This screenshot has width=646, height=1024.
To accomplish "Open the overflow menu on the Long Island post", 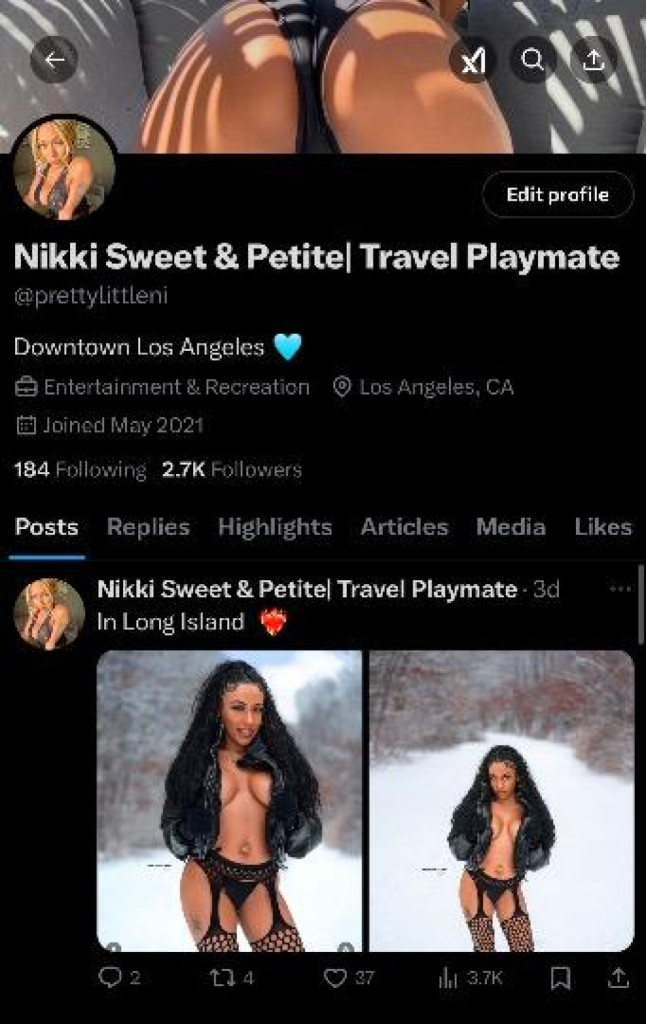I will pyautogui.click(x=620, y=589).
